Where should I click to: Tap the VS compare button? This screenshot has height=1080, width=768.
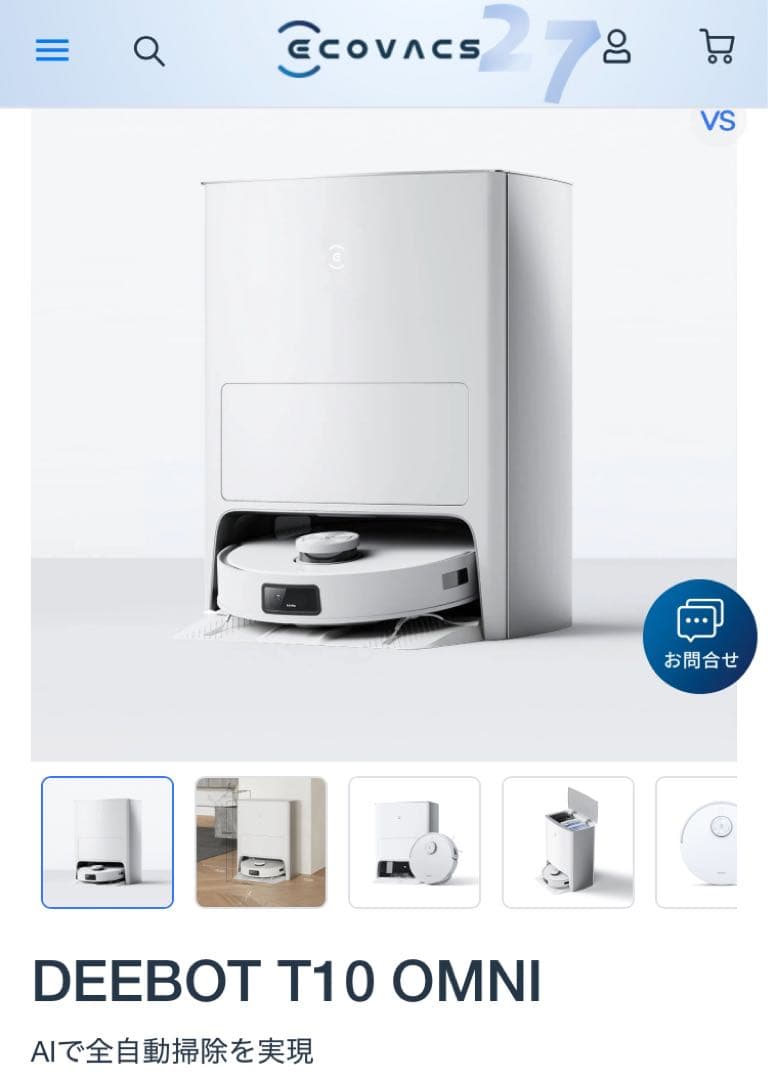718,122
